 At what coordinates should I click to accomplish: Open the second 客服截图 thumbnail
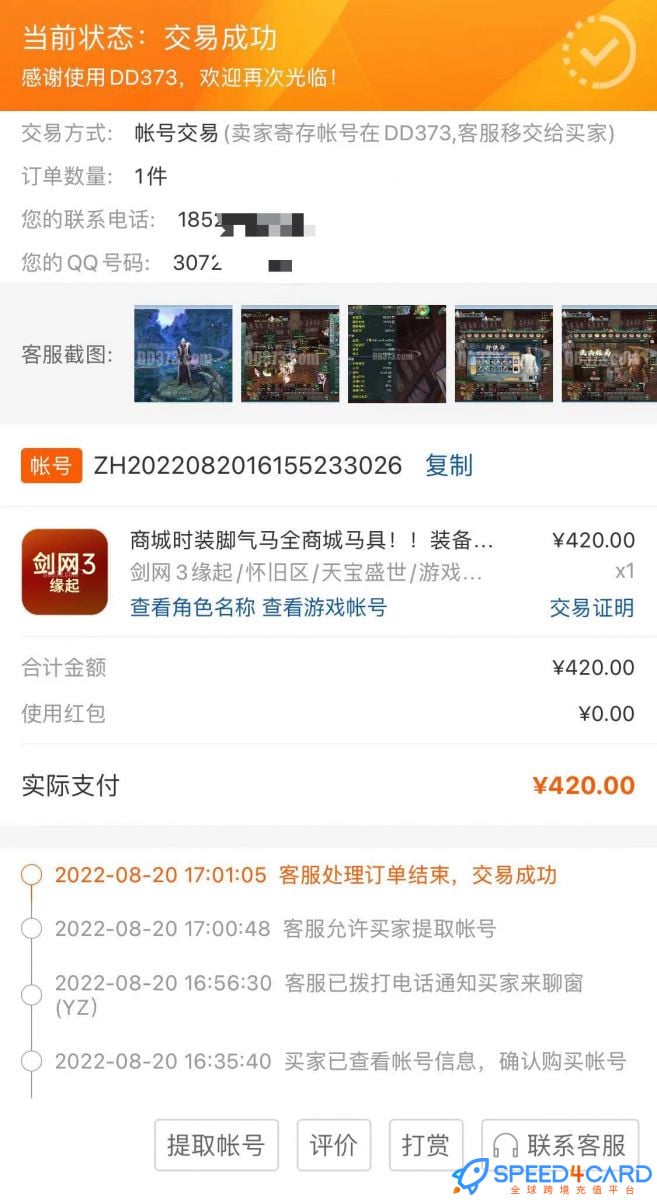pyautogui.click(x=290, y=354)
